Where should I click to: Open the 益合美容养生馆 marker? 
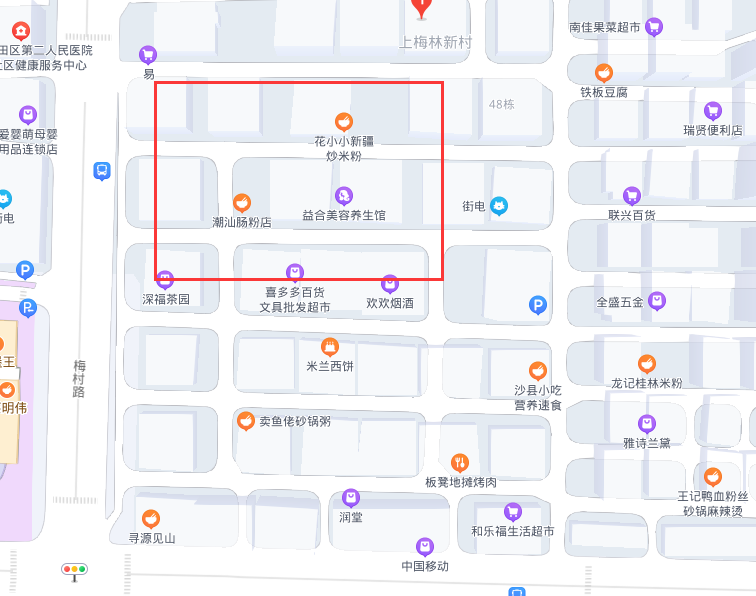344,195
